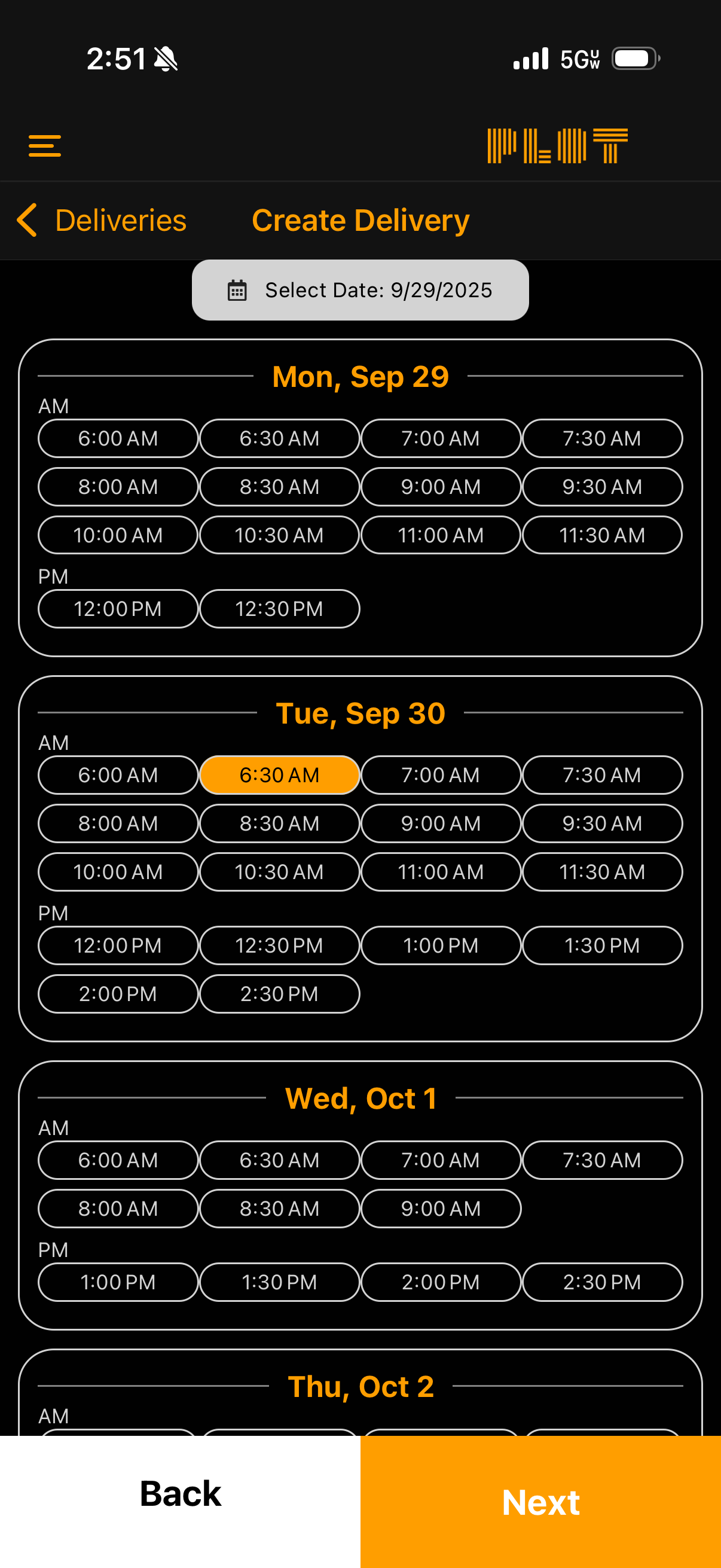The height and width of the screenshot is (1568, 721).
Task: Open the hamburger menu
Action: (44, 146)
